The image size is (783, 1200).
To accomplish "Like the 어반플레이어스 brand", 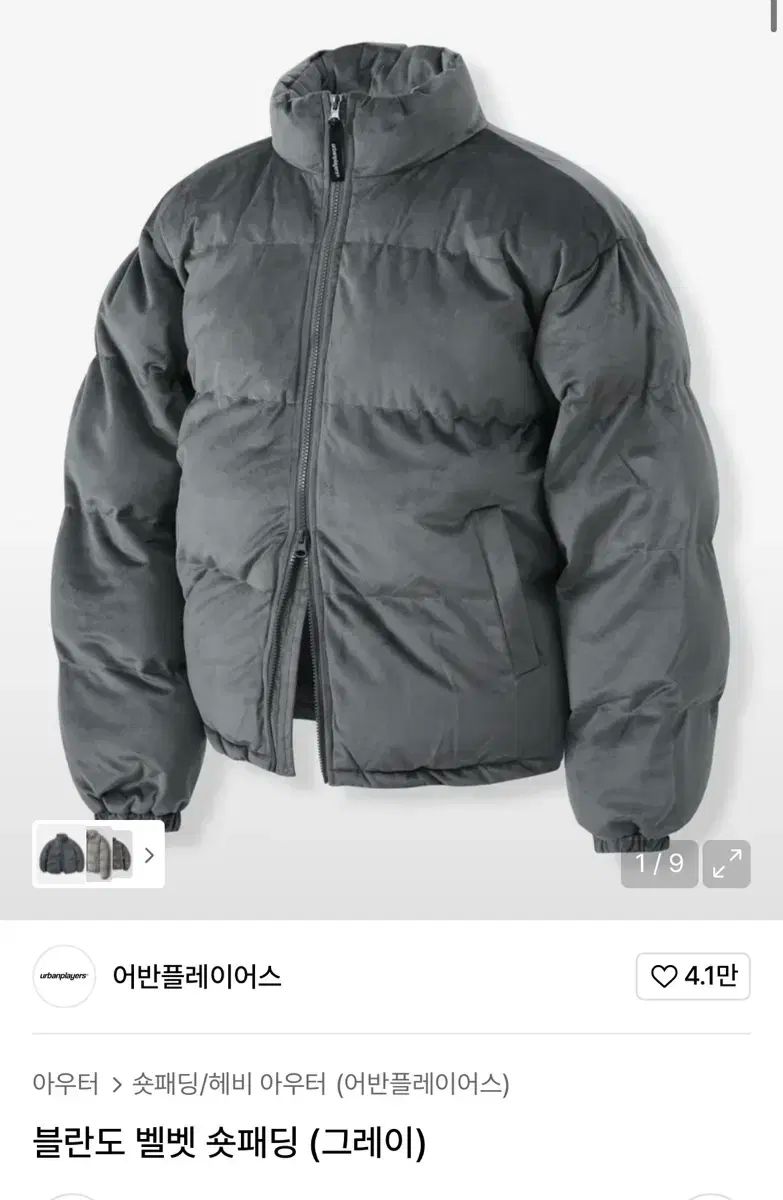I will point(693,977).
